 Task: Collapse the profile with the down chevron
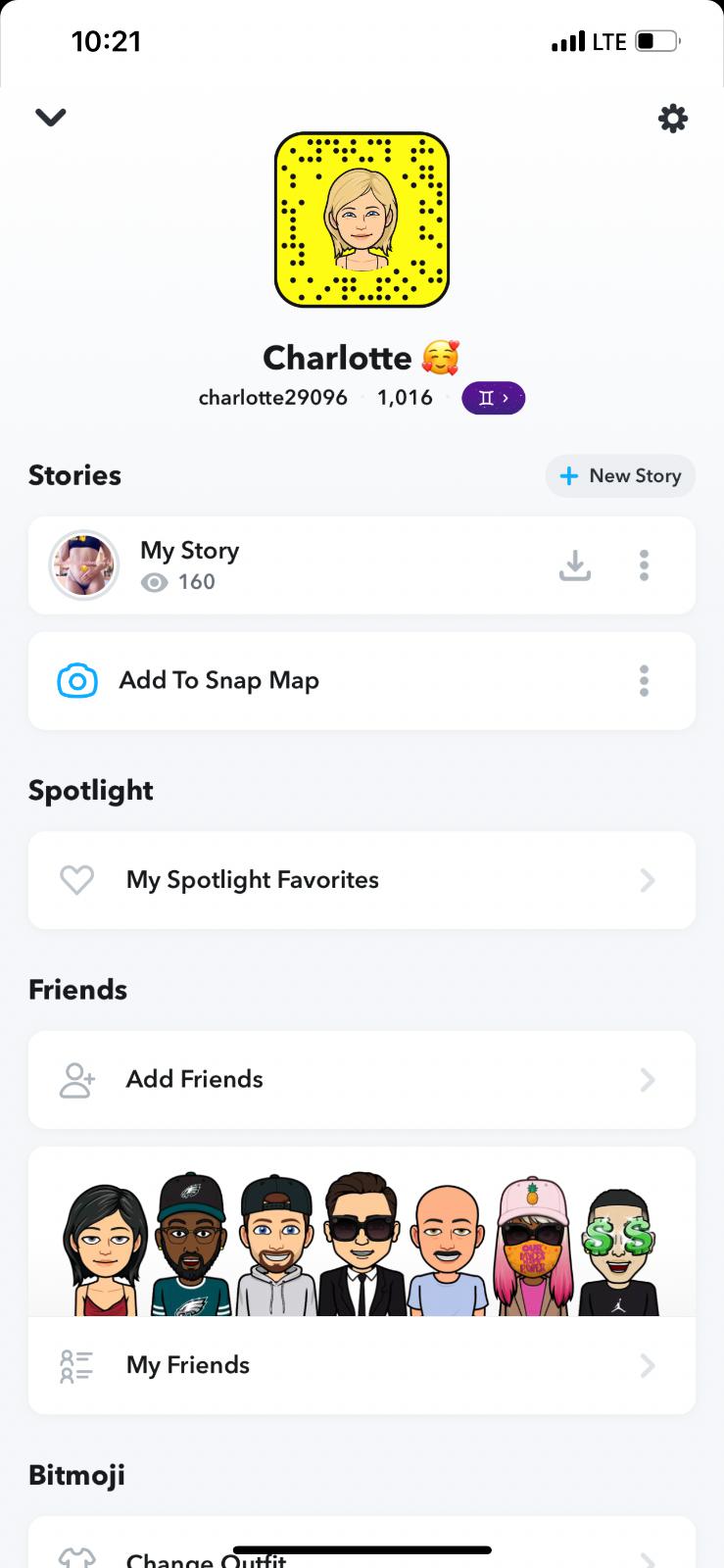pyautogui.click(x=51, y=118)
